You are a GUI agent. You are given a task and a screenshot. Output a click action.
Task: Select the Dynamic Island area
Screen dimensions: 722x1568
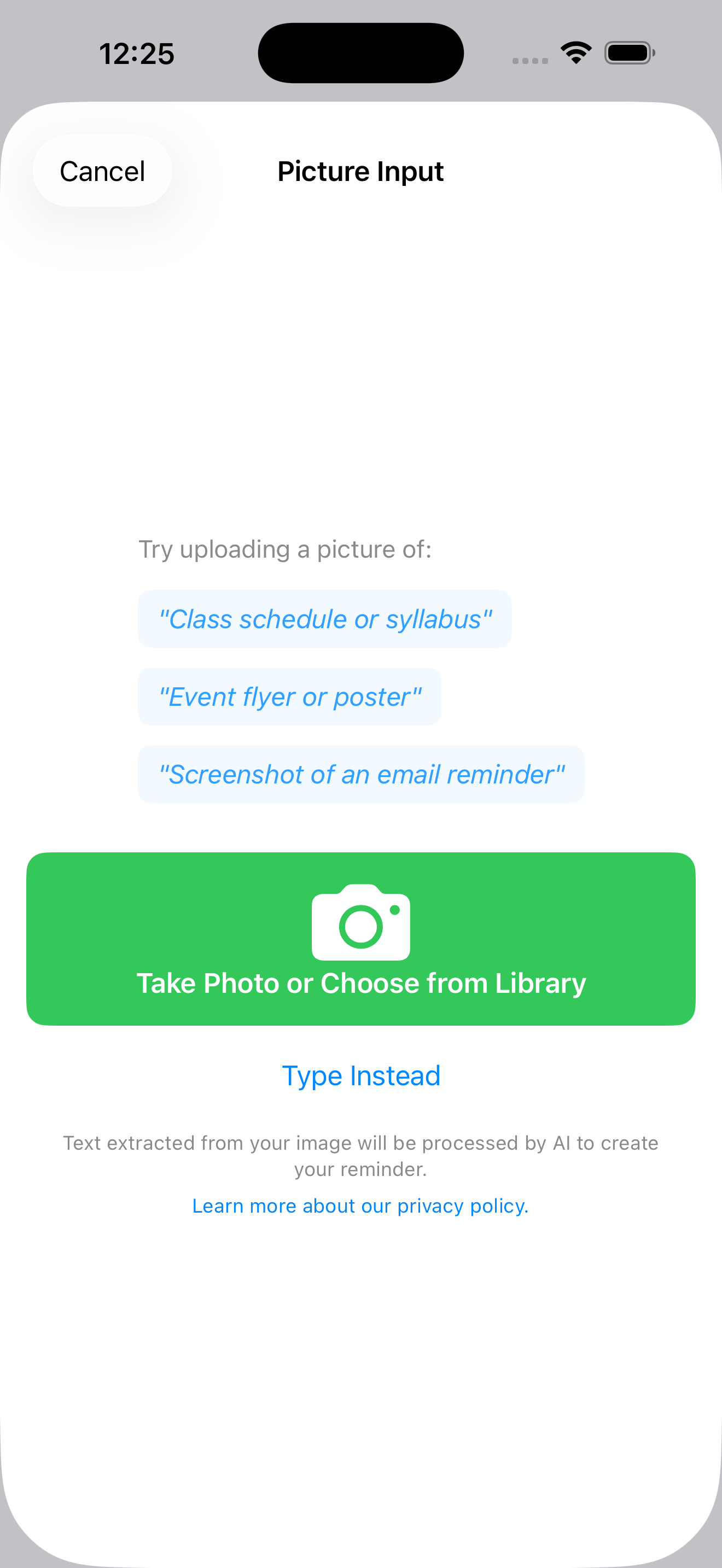pos(360,52)
